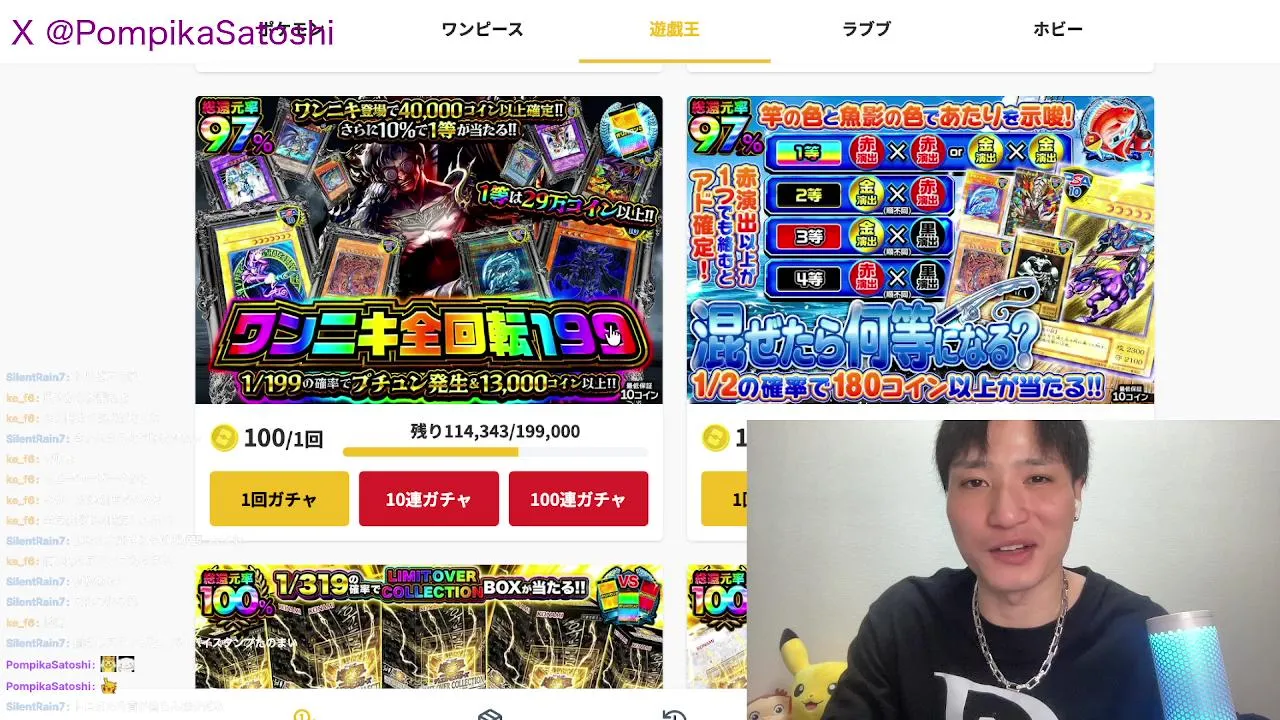Switch to the ワンピース tab
Viewport: 1280px width, 720px height.
(x=482, y=30)
